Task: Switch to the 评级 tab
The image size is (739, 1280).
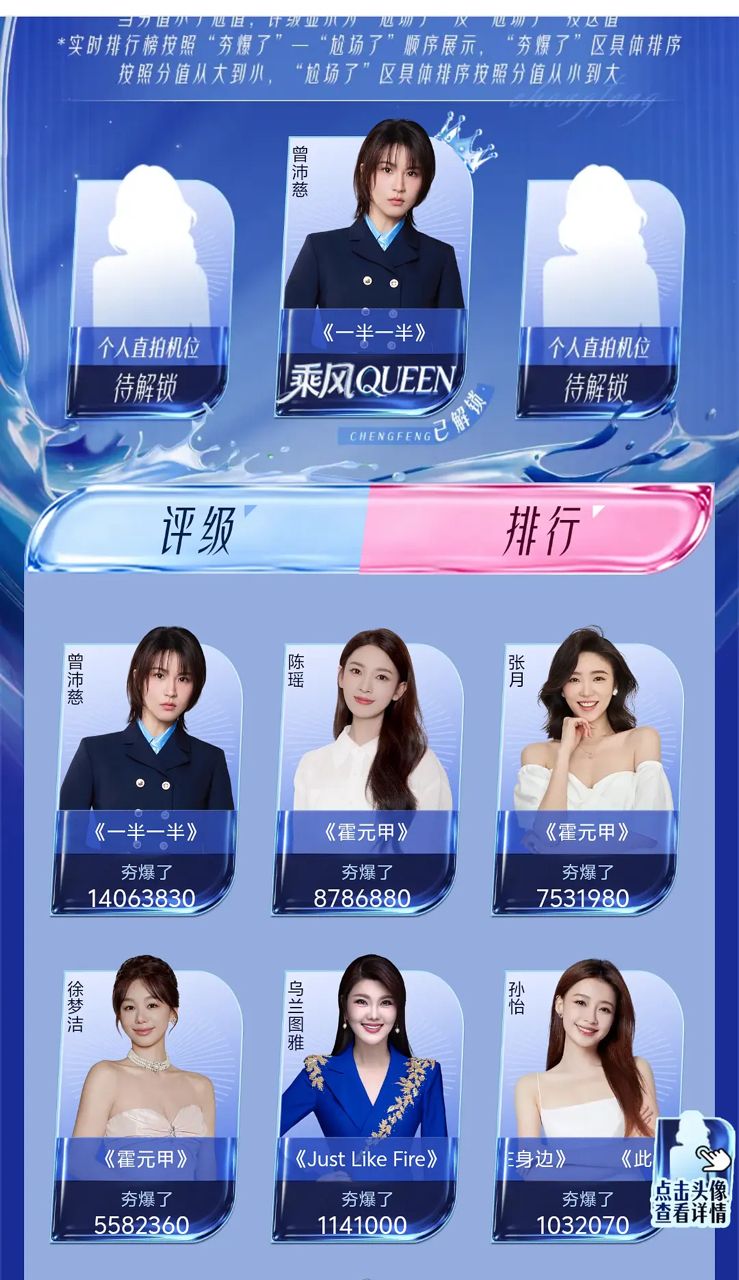Action: (x=197, y=531)
